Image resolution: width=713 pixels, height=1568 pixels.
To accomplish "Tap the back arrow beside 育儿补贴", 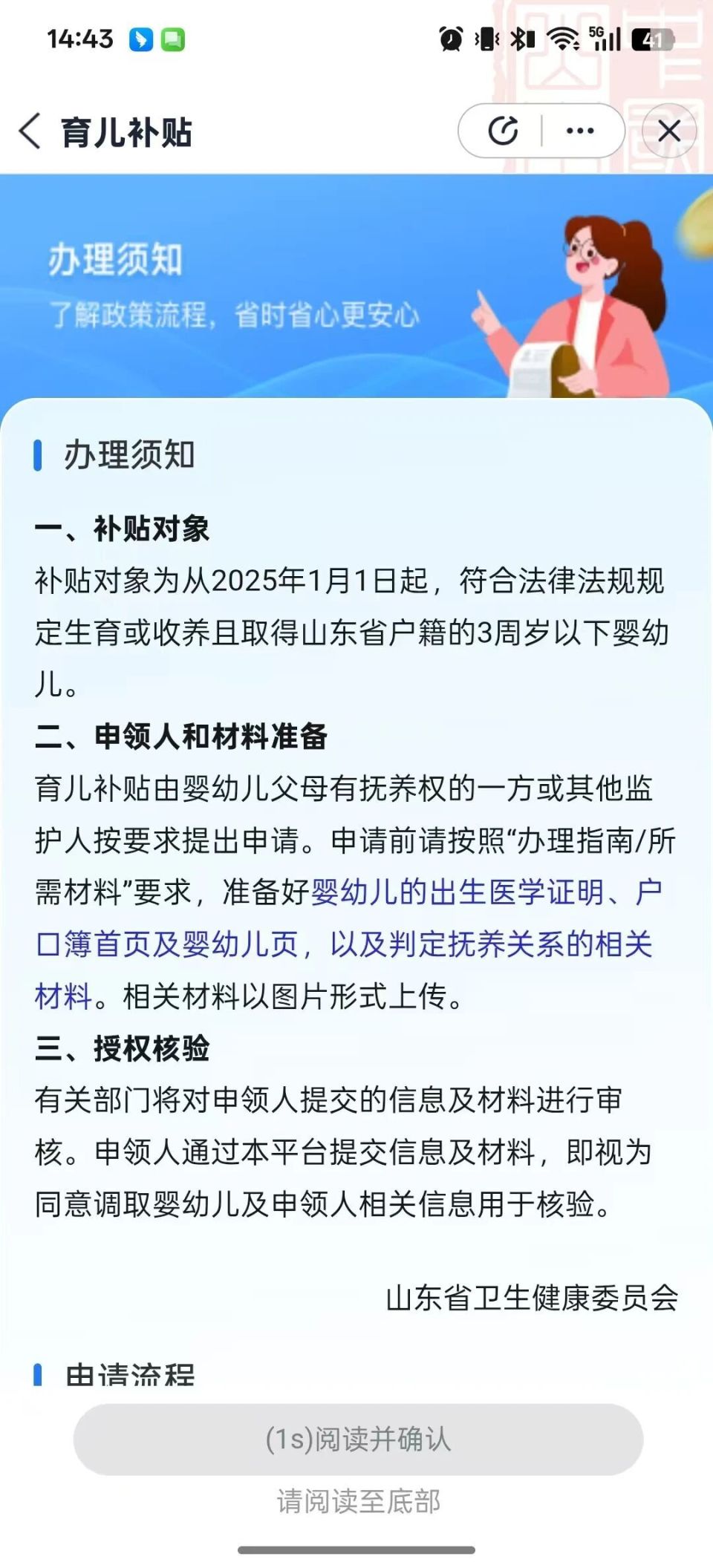I will 30,129.
